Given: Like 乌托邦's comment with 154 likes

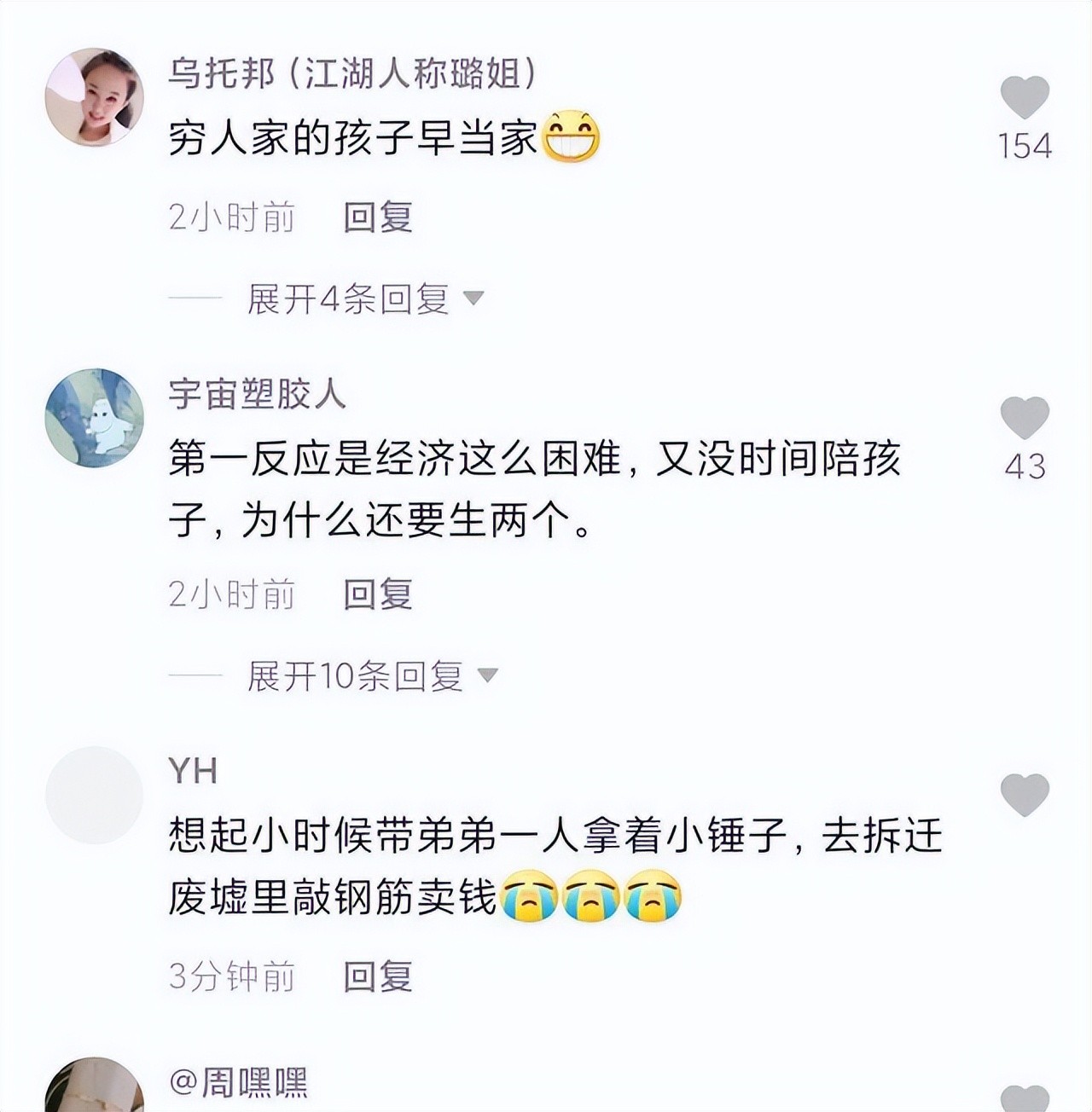Looking at the screenshot, I should pos(1025,97).
